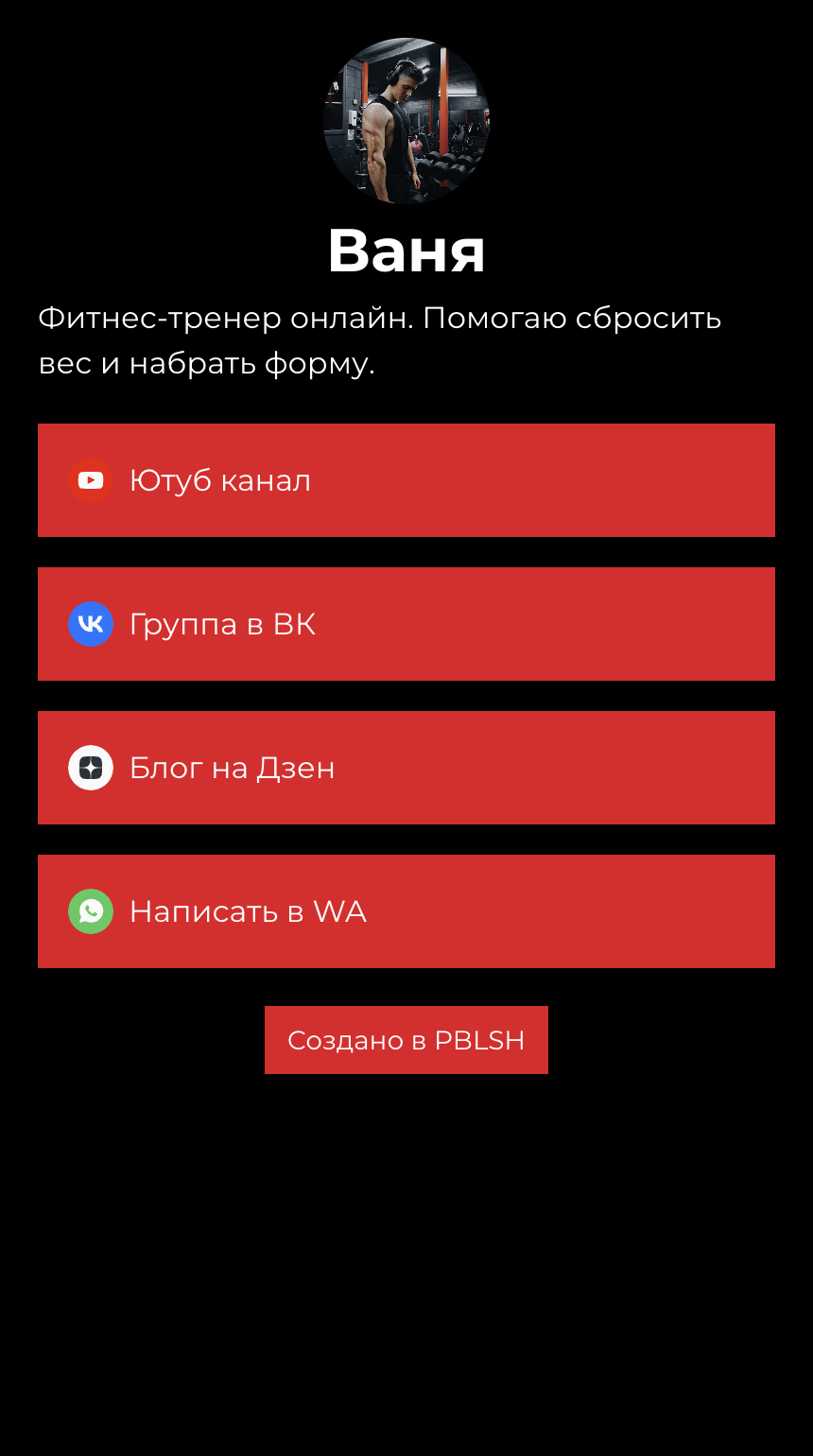The image size is (813, 1456).
Task: Select Написать в WA
Action: coord(406,911)
